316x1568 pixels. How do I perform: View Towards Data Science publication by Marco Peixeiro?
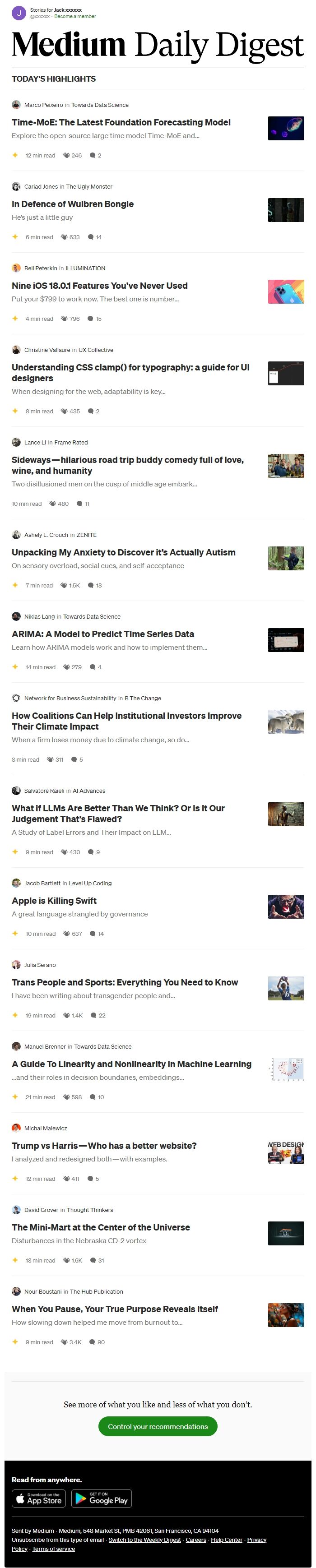[x=100, y=105]
